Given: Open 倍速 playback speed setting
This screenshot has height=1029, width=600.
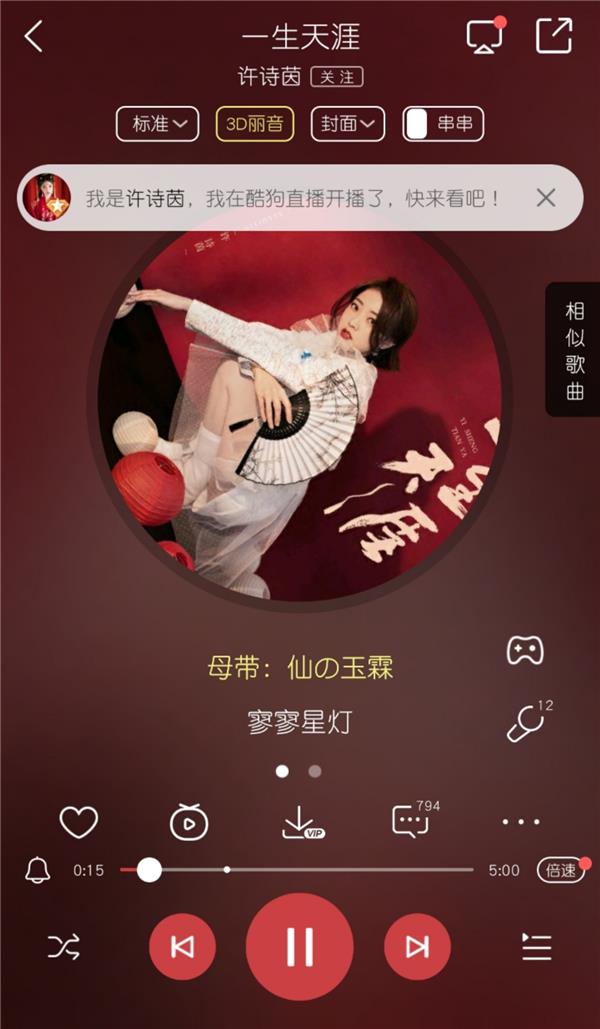Looking at the screenshot, I should tap(561, 870).
